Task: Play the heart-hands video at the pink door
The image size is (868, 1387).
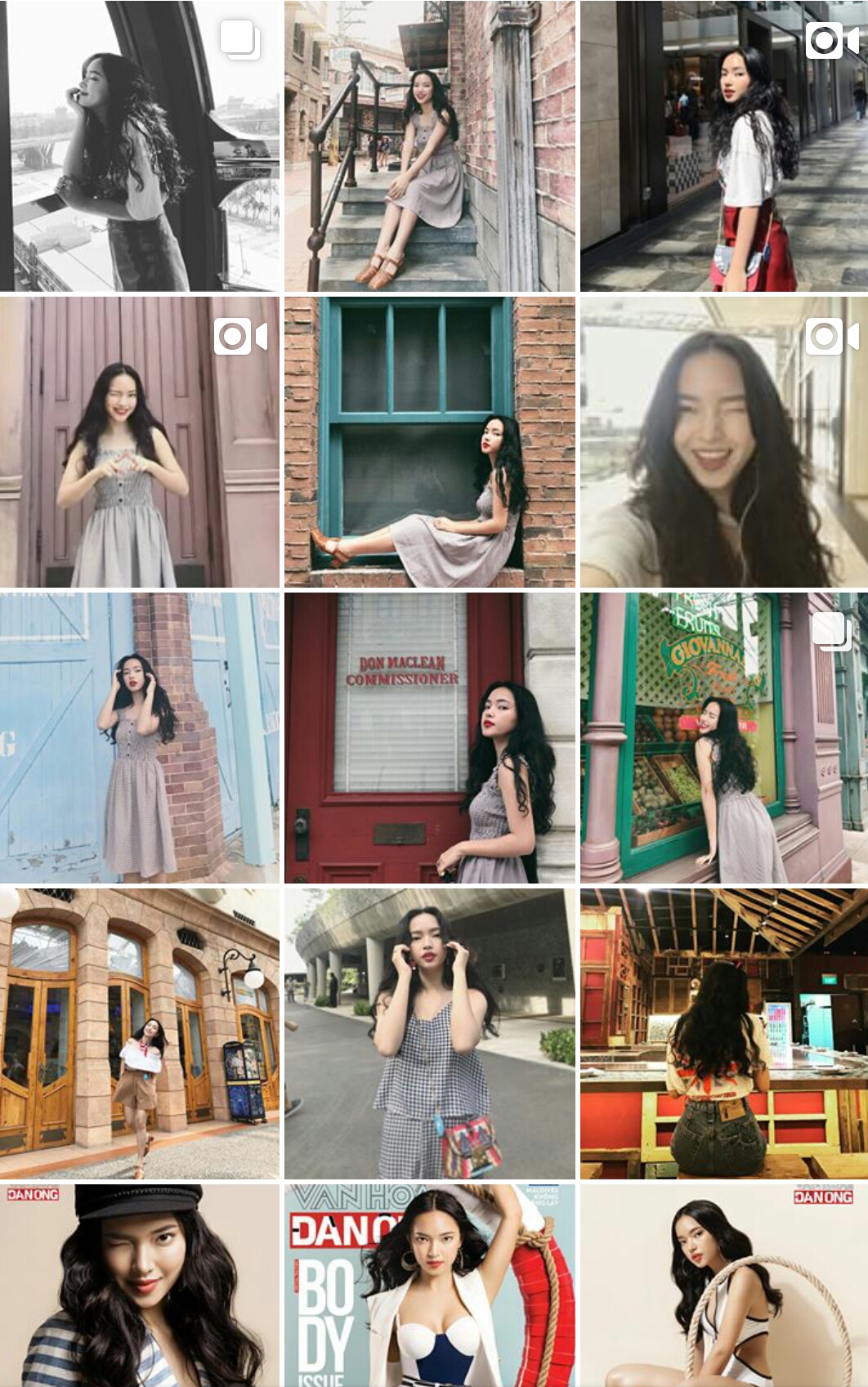Action: [139, 441]
